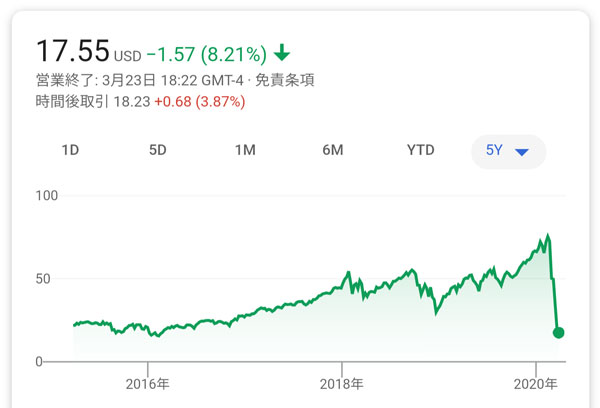Open the 免責条項 disclaimer link
This screenshot has height=408, width=600.
[x=285, y=80]
